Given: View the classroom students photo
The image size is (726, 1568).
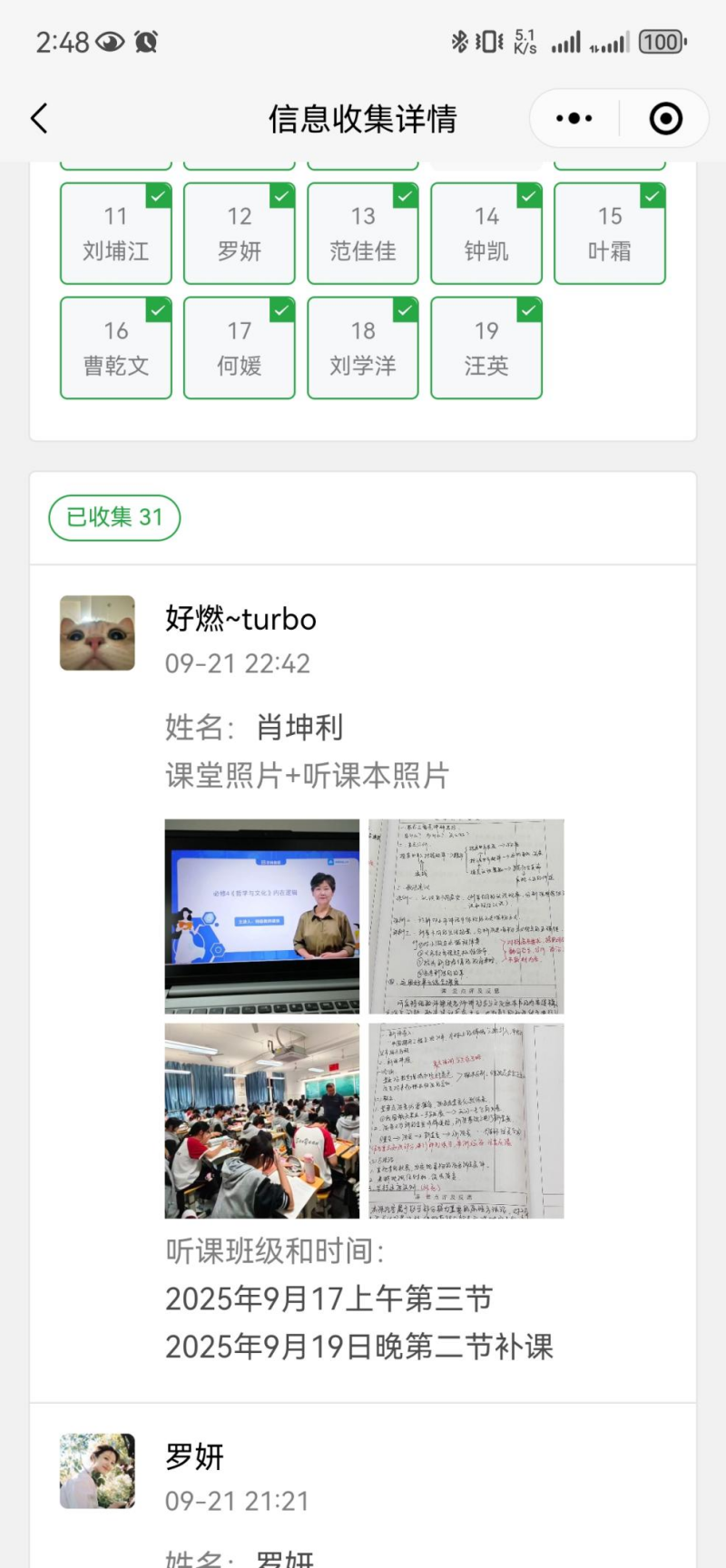Looking at the screenshot, I should 262,1121.
